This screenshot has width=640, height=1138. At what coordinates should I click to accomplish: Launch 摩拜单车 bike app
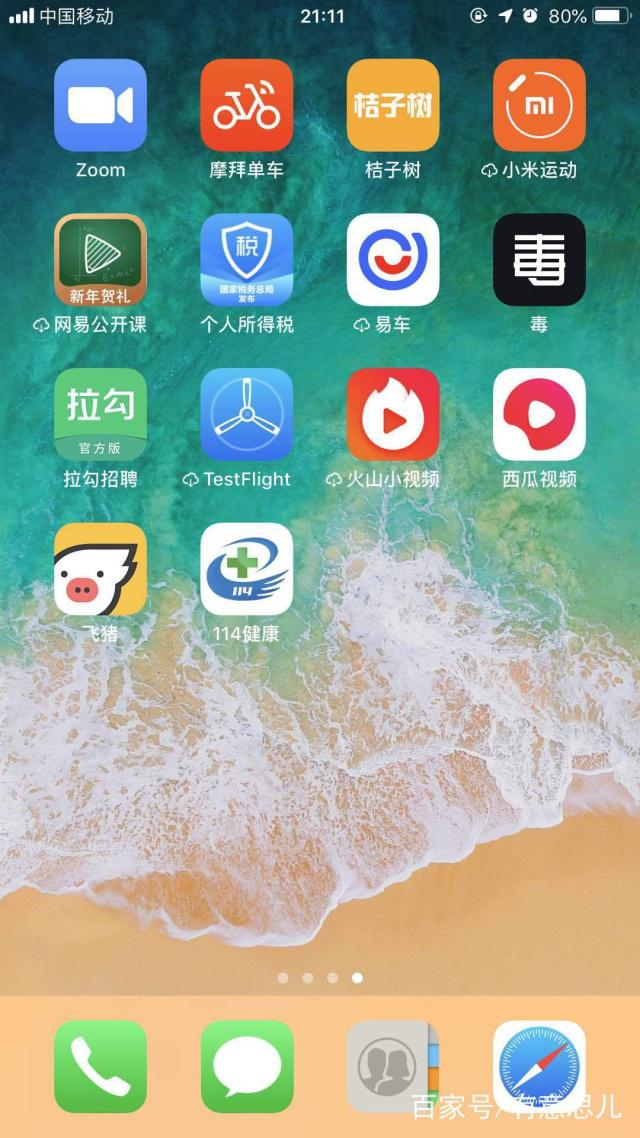point(247,105)
